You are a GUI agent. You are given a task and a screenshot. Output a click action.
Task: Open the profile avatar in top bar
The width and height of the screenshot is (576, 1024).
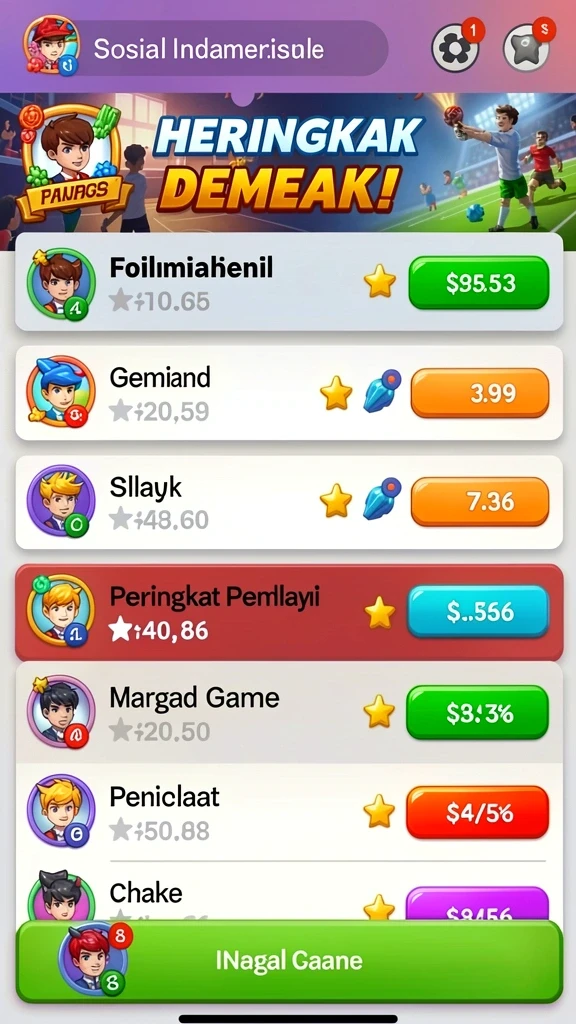[52, 44]
